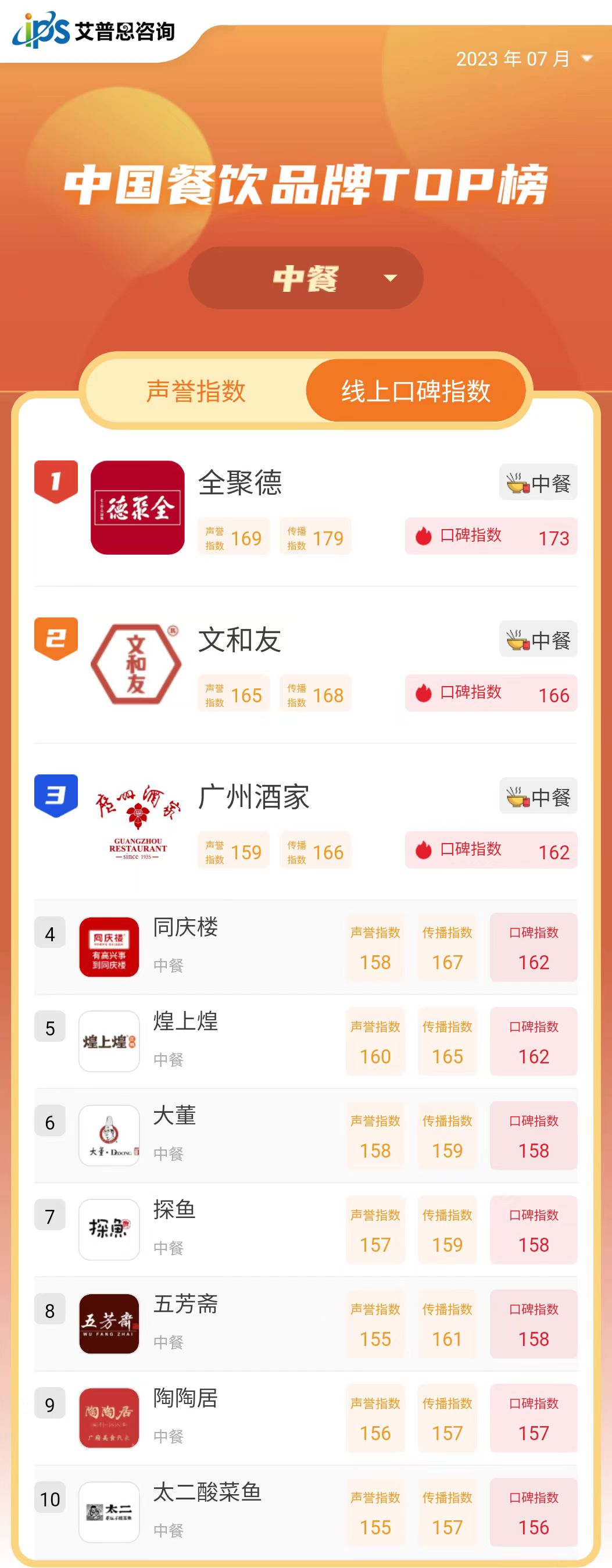View 广州酒家 brand details
The image size is (612, 1568).
[253, 798]
